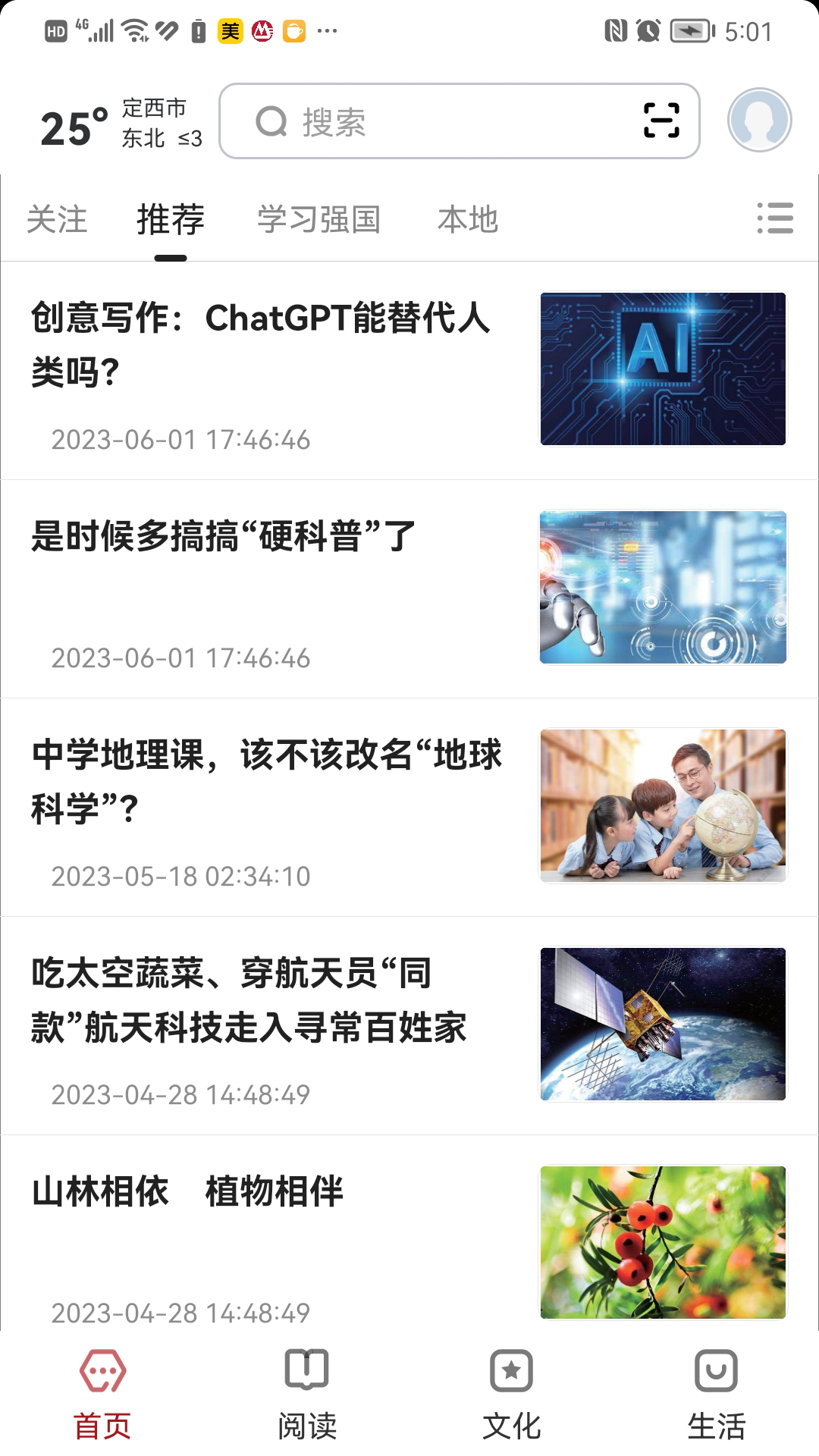This screenshot has width=819, height=1456.
Task: View the 吃太空蔬菜 aerospace tech article
Action: coord(250,1000)
